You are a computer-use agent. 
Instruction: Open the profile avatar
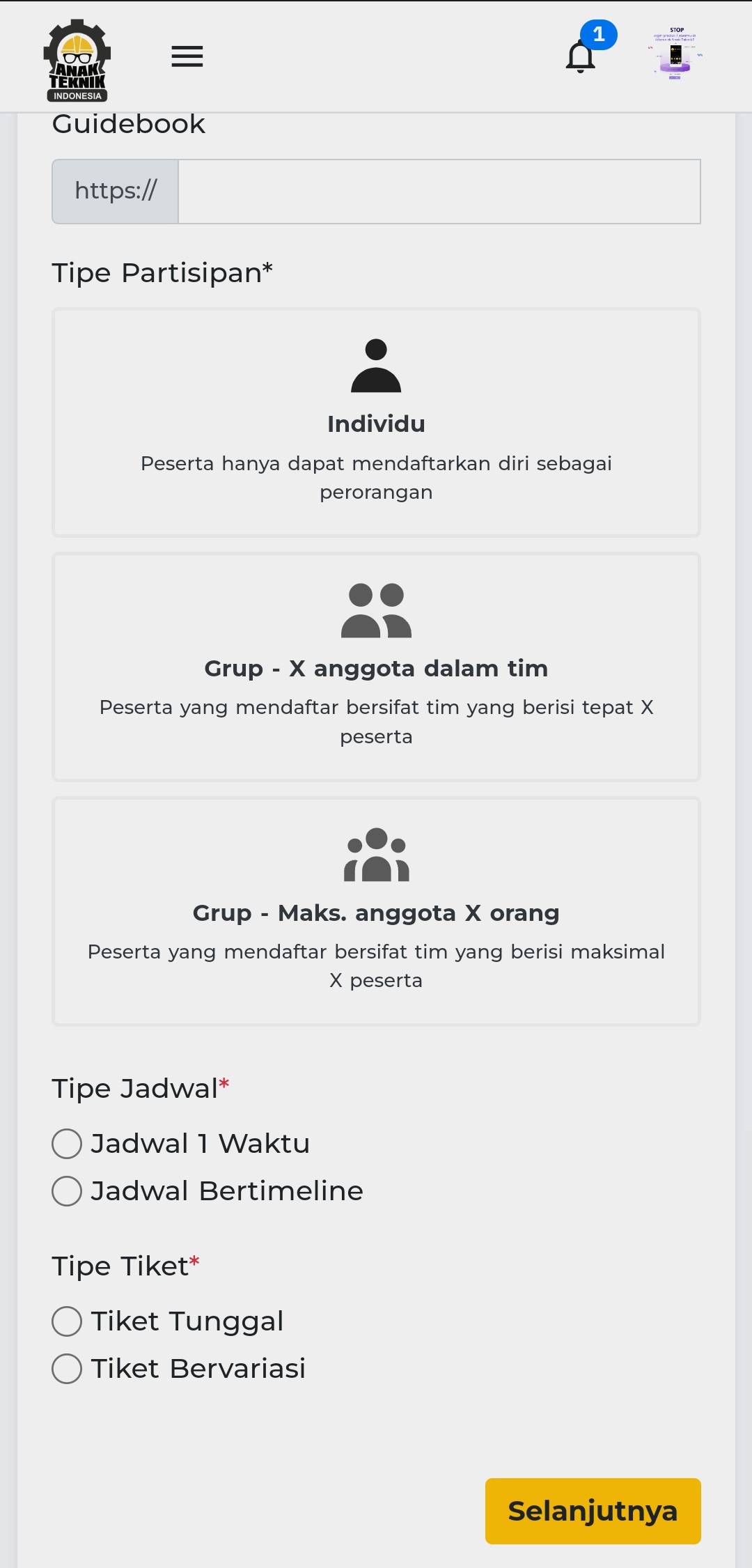[x=675, y=55]
